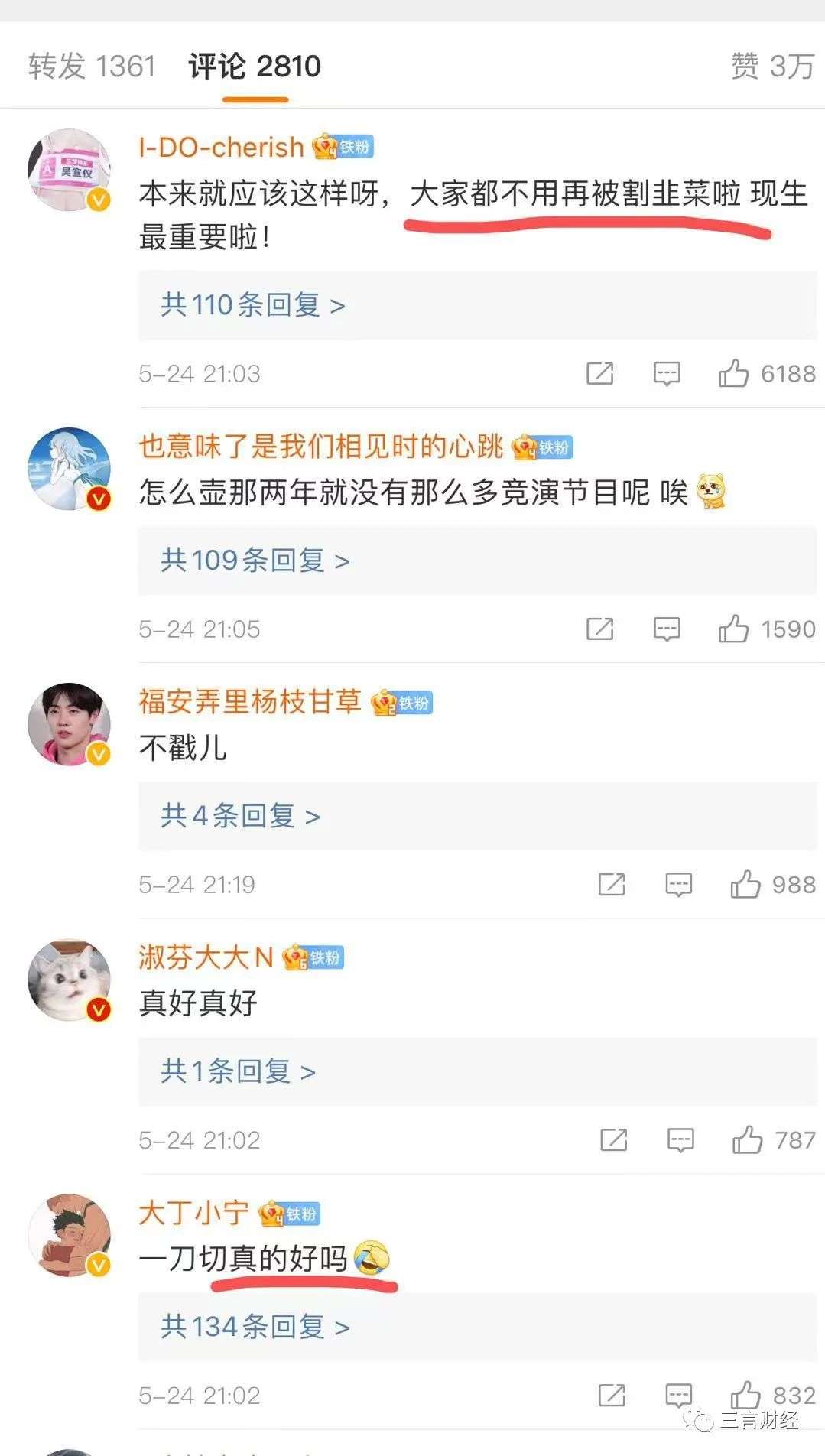Reply to I-DO-cherish's comment via comment icon
Image resolution: width=825 pixels, height=1456 pixels.
pyautogui.click(x=667, y=374)
